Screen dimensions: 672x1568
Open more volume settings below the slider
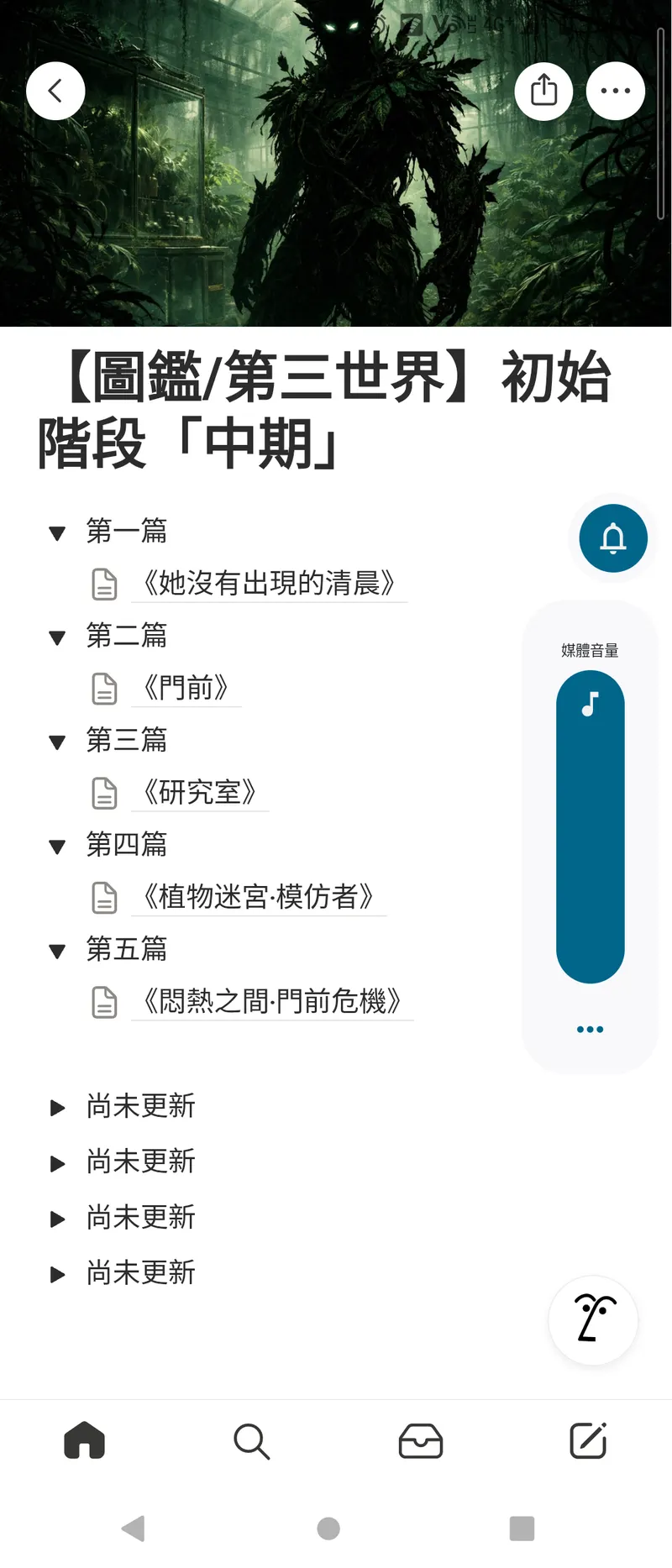[590, 1029]
